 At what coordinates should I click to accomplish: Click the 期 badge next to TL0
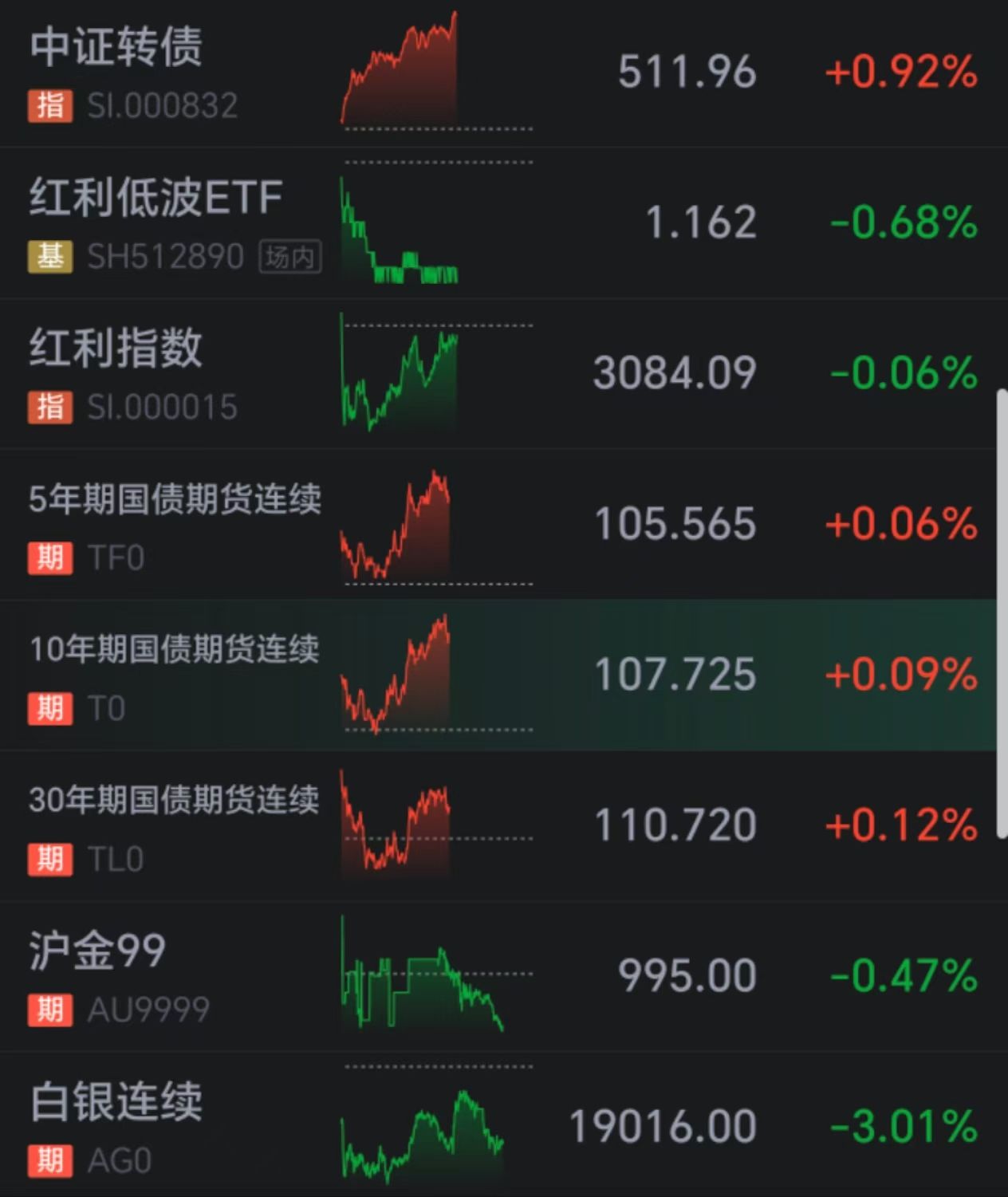click(50, 860)
